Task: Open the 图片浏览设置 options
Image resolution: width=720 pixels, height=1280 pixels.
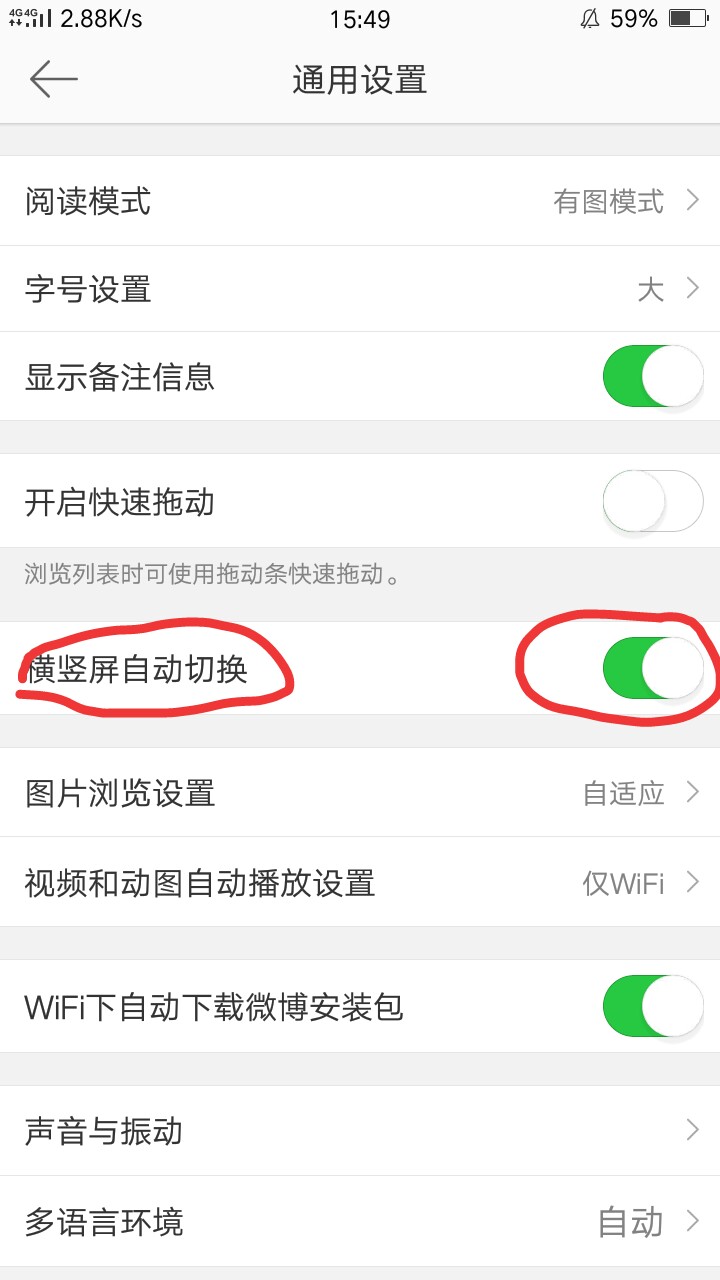Action: (360, 792)
